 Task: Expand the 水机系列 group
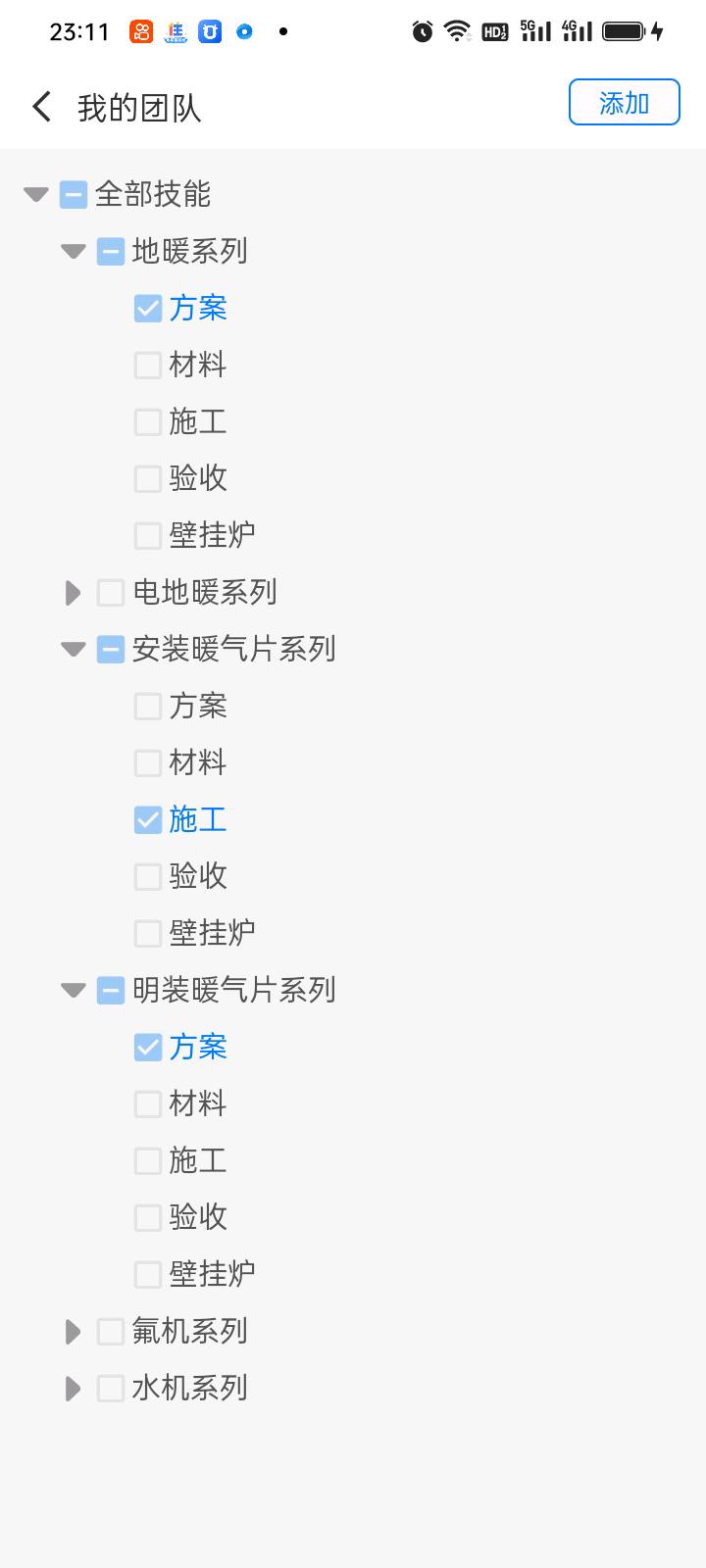[x=74, y=1388]
